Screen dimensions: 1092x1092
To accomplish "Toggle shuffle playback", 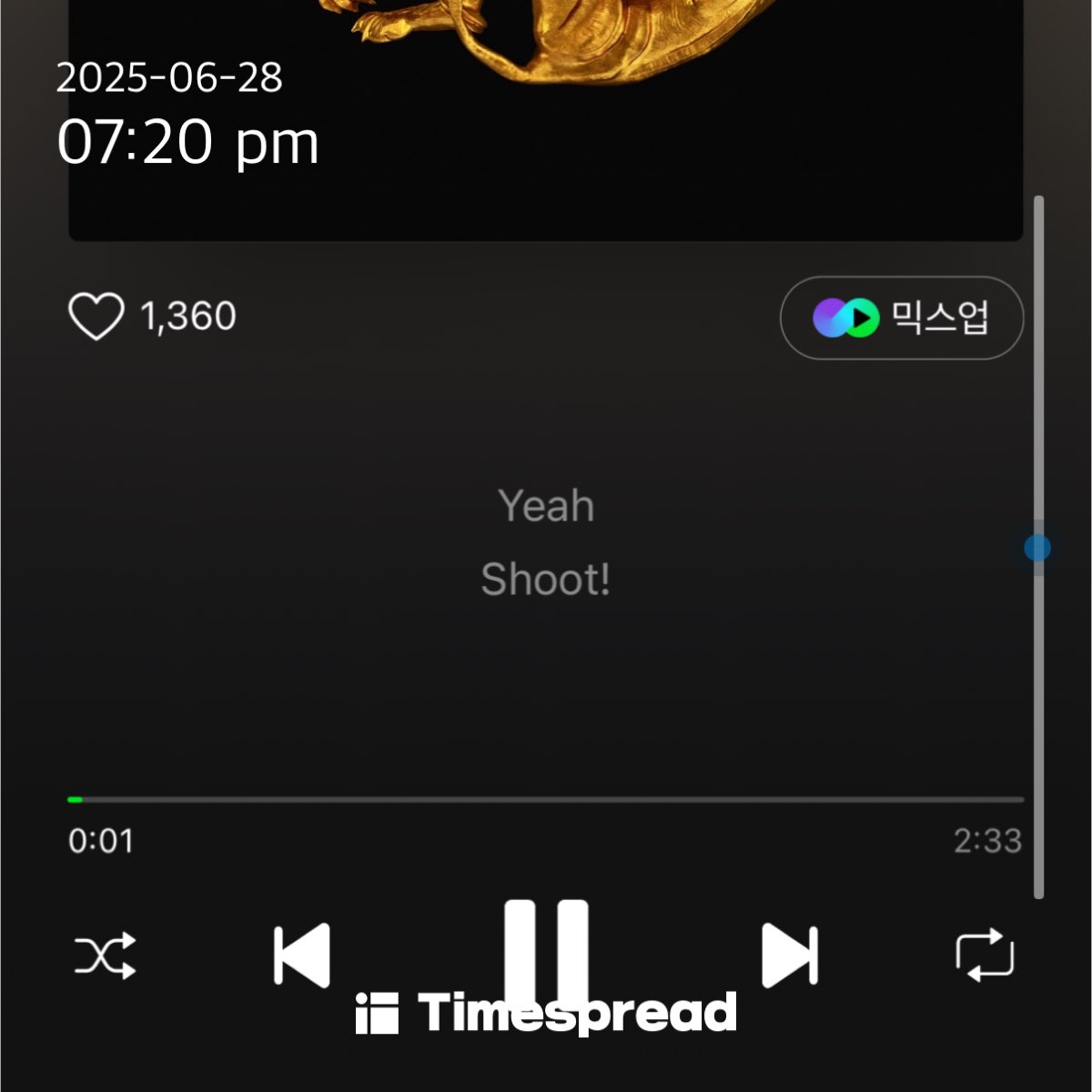I will [105, 955].
